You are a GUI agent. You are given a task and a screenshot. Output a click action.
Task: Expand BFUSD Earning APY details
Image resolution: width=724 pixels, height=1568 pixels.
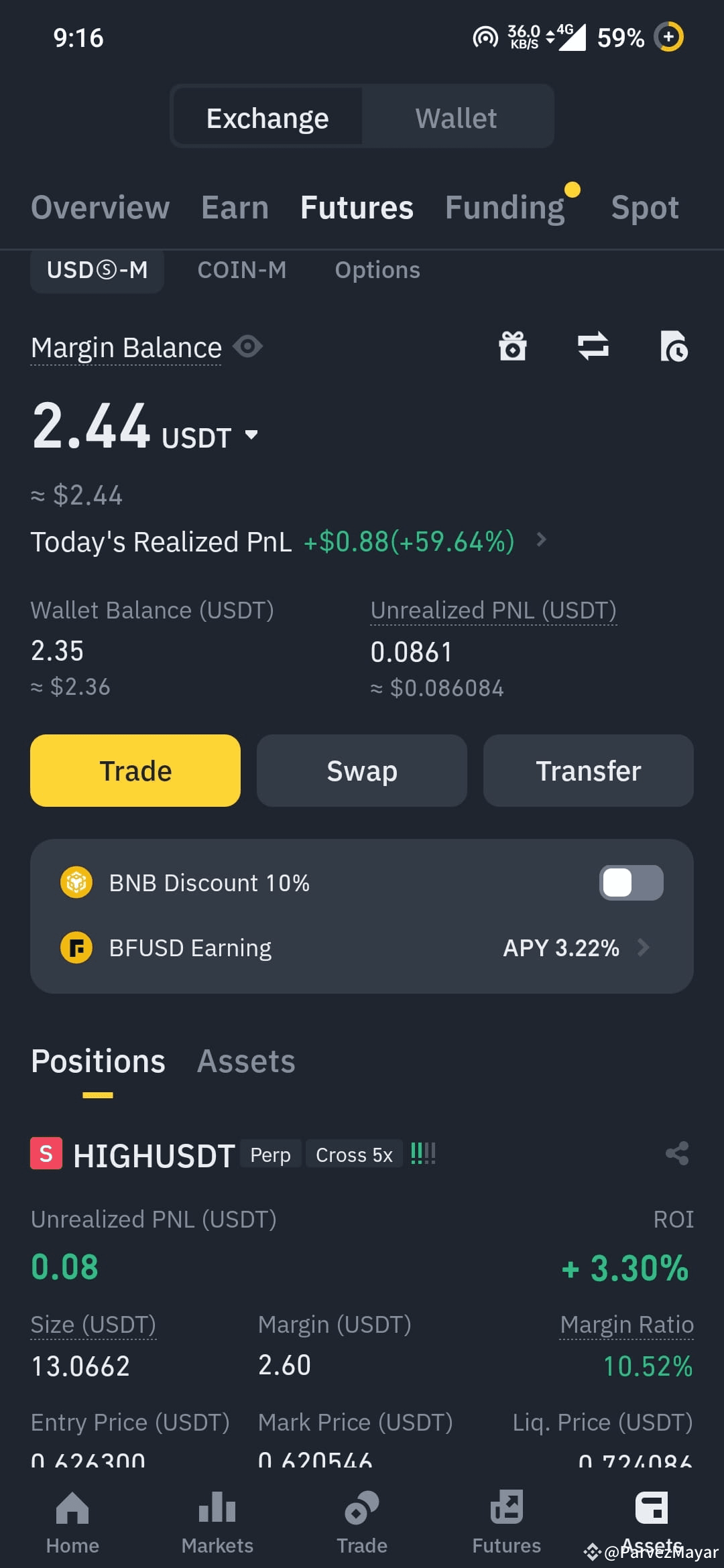[644, 948]
